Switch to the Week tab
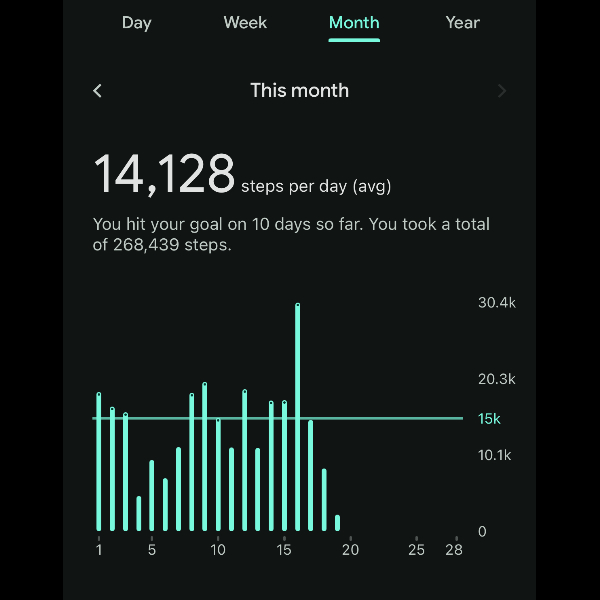The width and height of the screenshot is (600, 600). [x=245, y=22]
